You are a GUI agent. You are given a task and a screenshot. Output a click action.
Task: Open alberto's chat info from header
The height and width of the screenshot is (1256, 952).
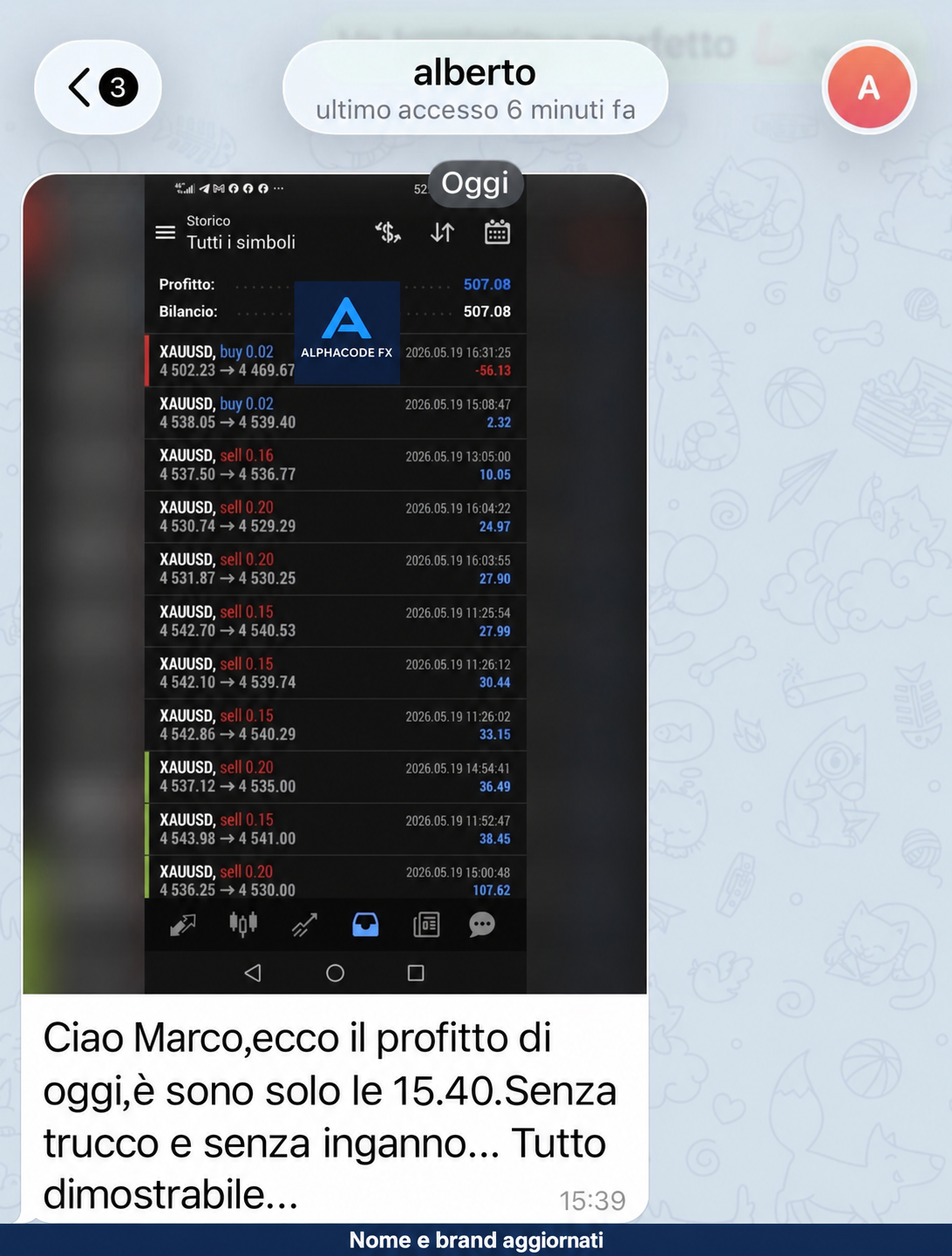click(x=475, y=88)
